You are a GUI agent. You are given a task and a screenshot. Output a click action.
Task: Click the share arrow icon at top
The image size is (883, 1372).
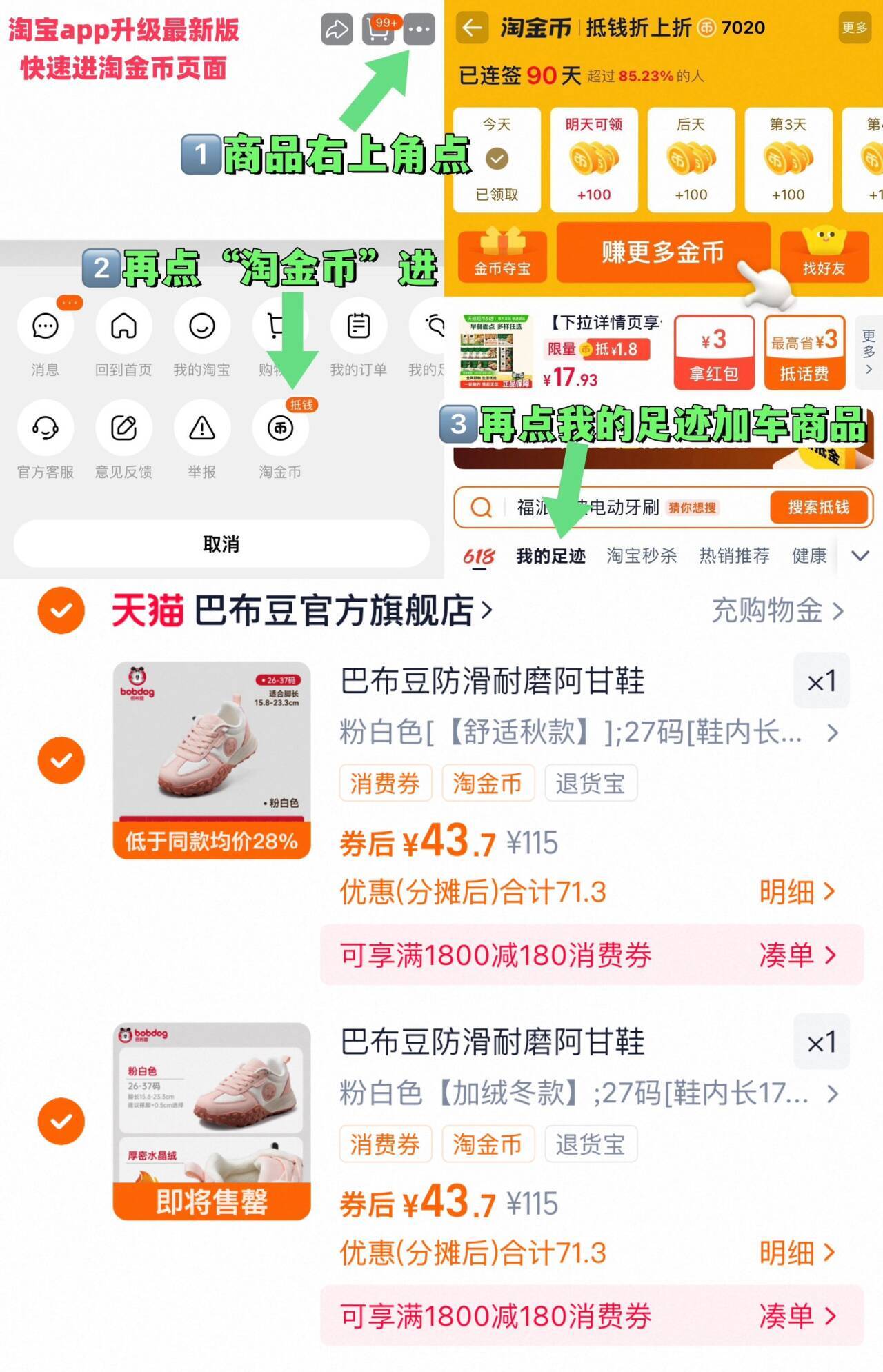pyautogui.click(x=337, y=30)
